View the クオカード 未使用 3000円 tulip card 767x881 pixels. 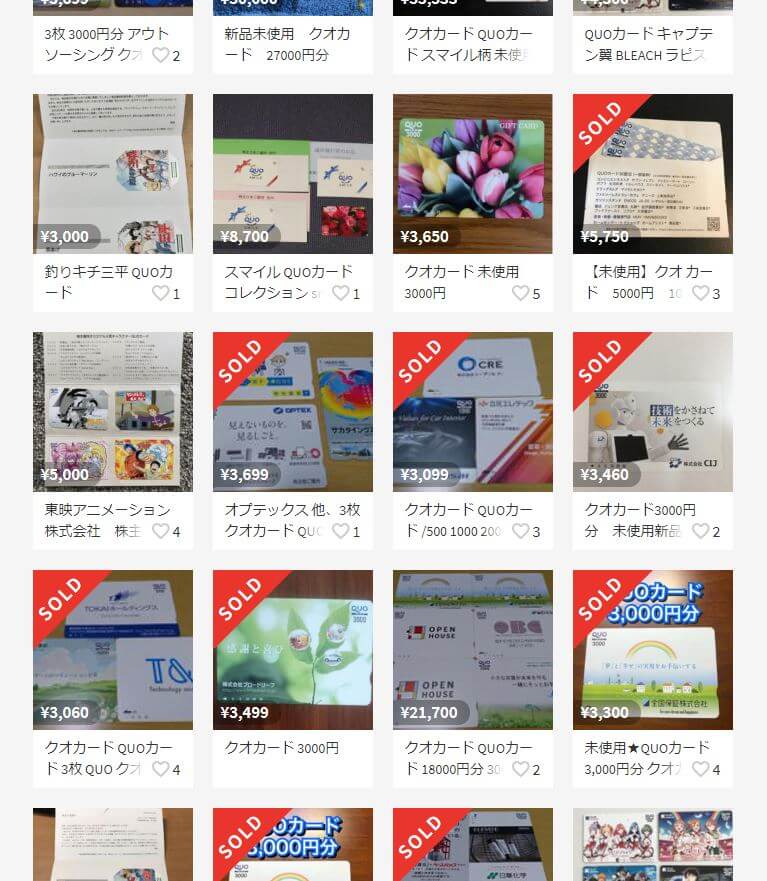coord(472,174)
